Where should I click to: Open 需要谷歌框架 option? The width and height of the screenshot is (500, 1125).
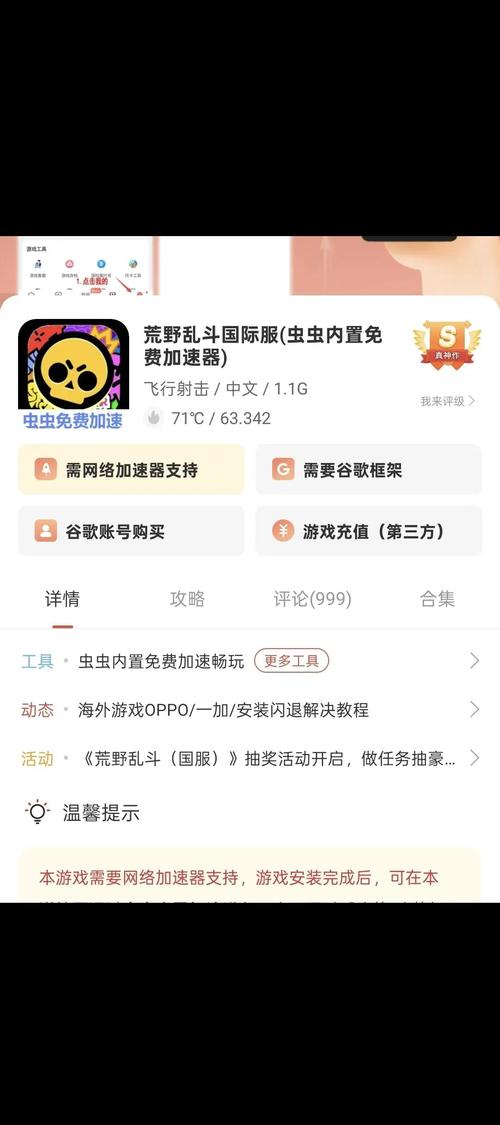(x=368, y=469)
